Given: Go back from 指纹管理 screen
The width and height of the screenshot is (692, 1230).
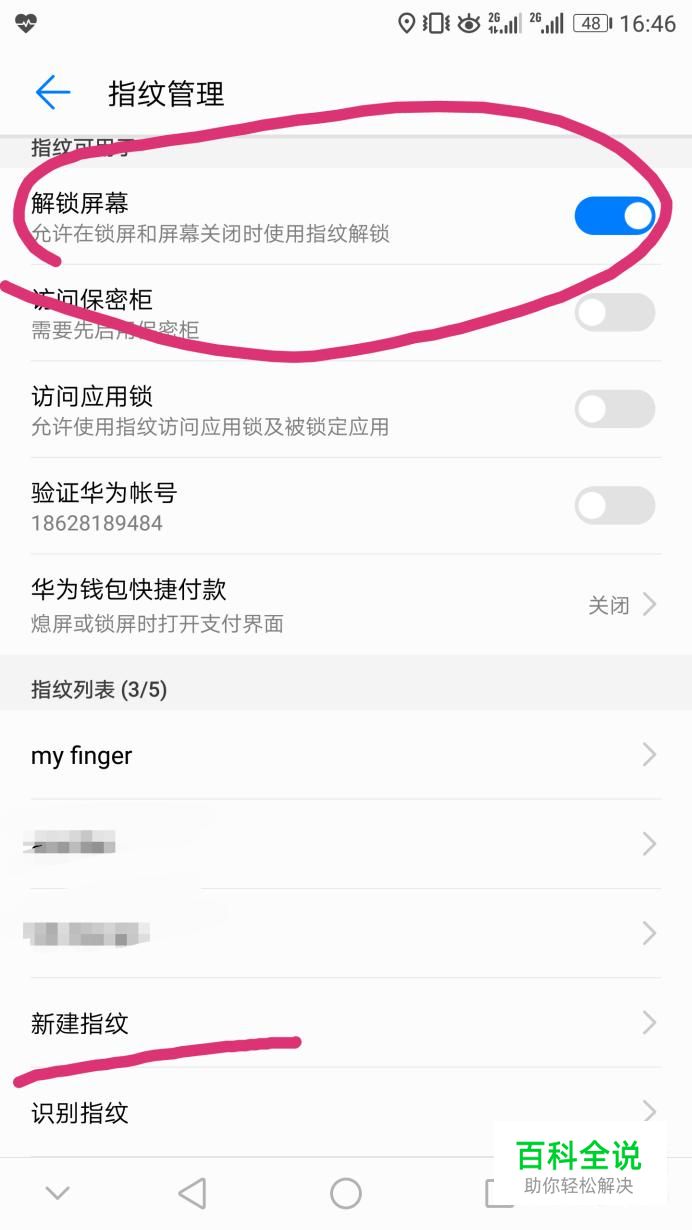Looking at the screenshot, I should (x=52, y=93).
